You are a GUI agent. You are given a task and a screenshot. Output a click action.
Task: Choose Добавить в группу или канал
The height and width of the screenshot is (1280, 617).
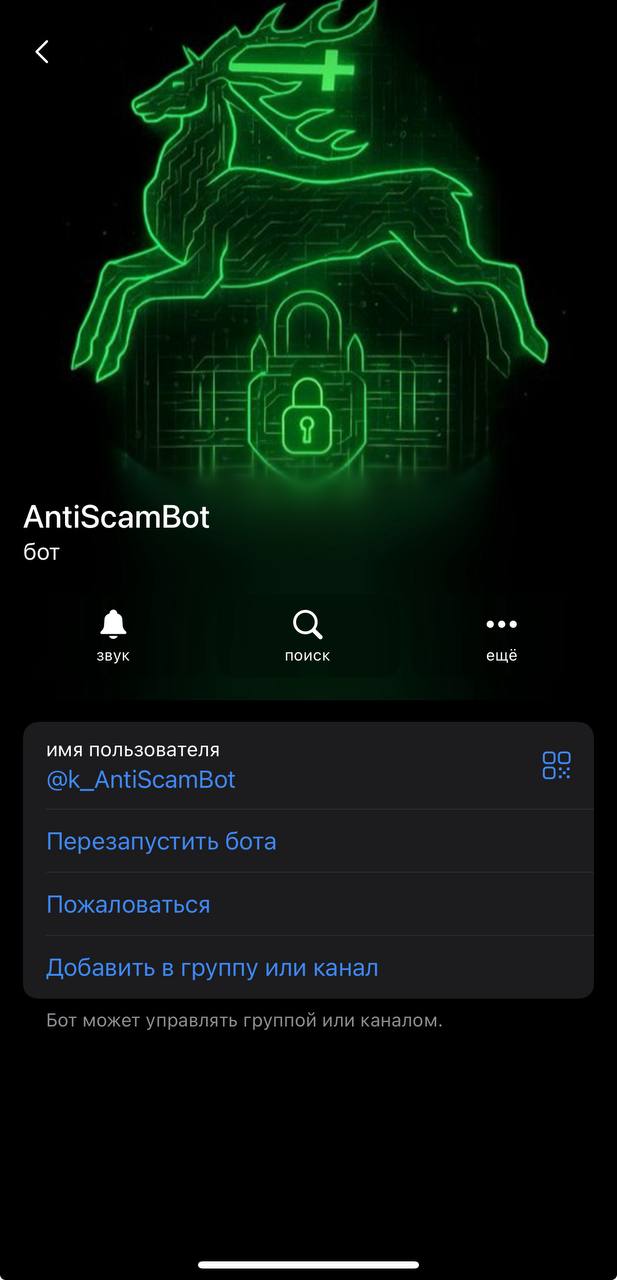(212, 968)
